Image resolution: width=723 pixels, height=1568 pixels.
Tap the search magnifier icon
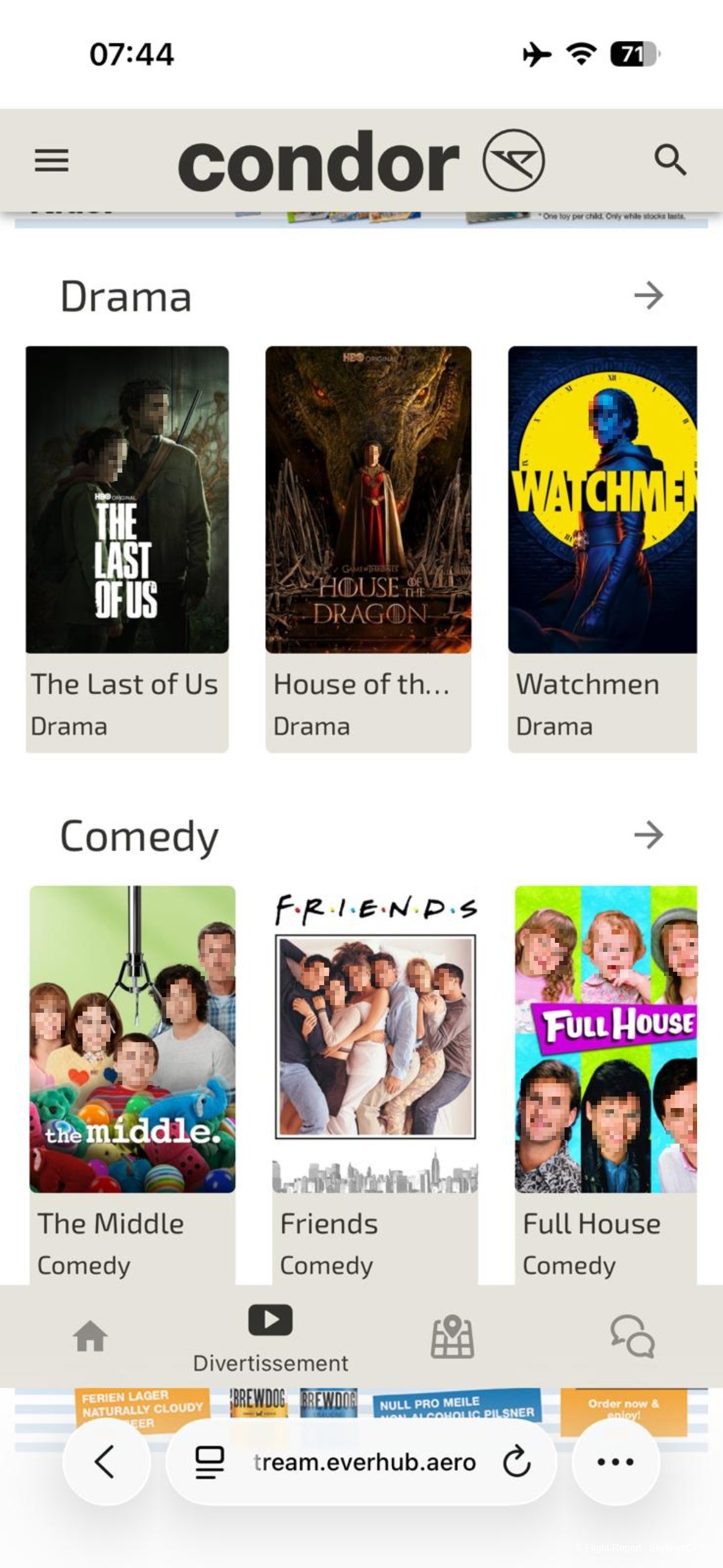[x=670, y=161]
